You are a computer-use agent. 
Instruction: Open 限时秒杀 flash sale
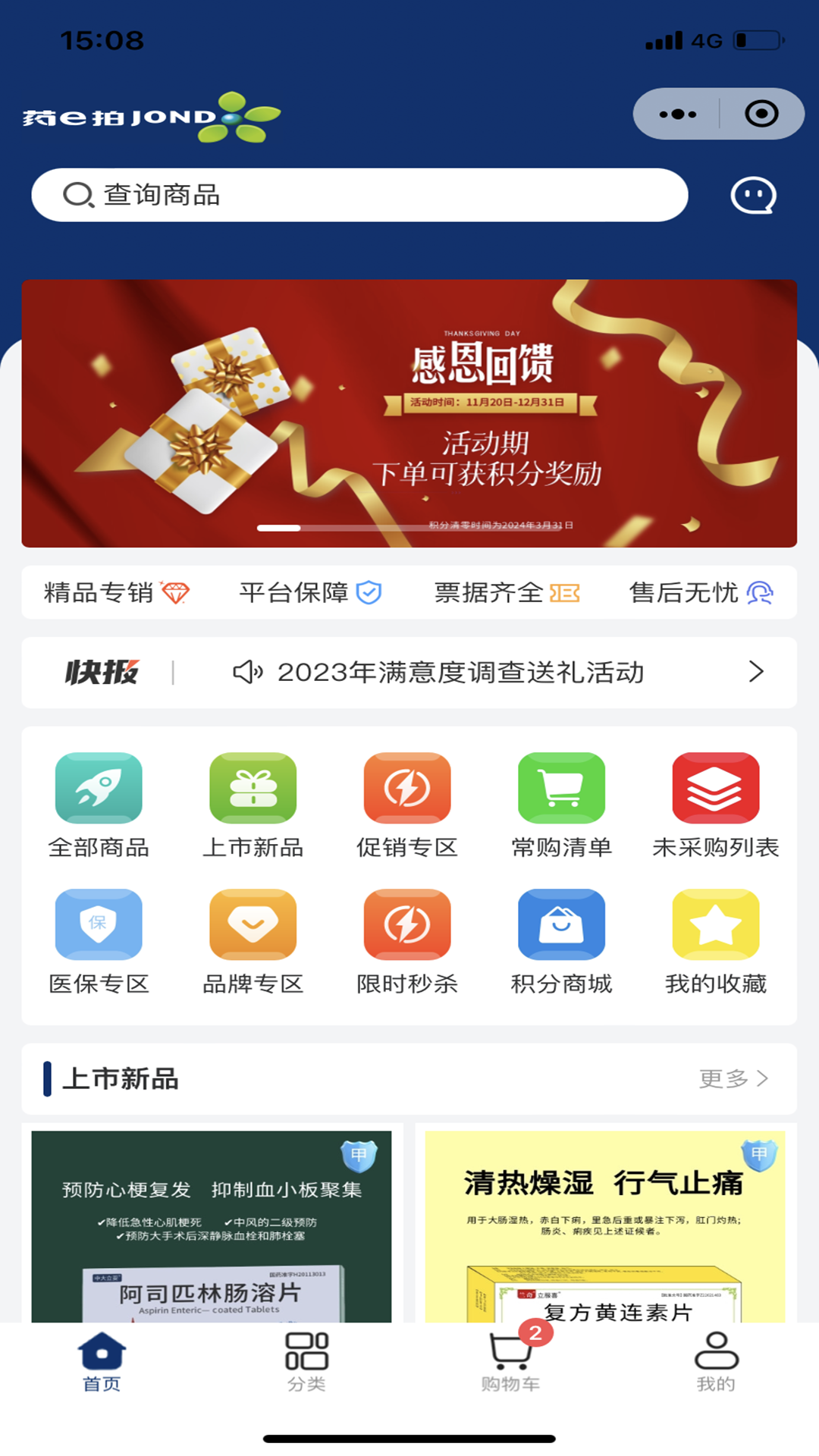[407, 941]
